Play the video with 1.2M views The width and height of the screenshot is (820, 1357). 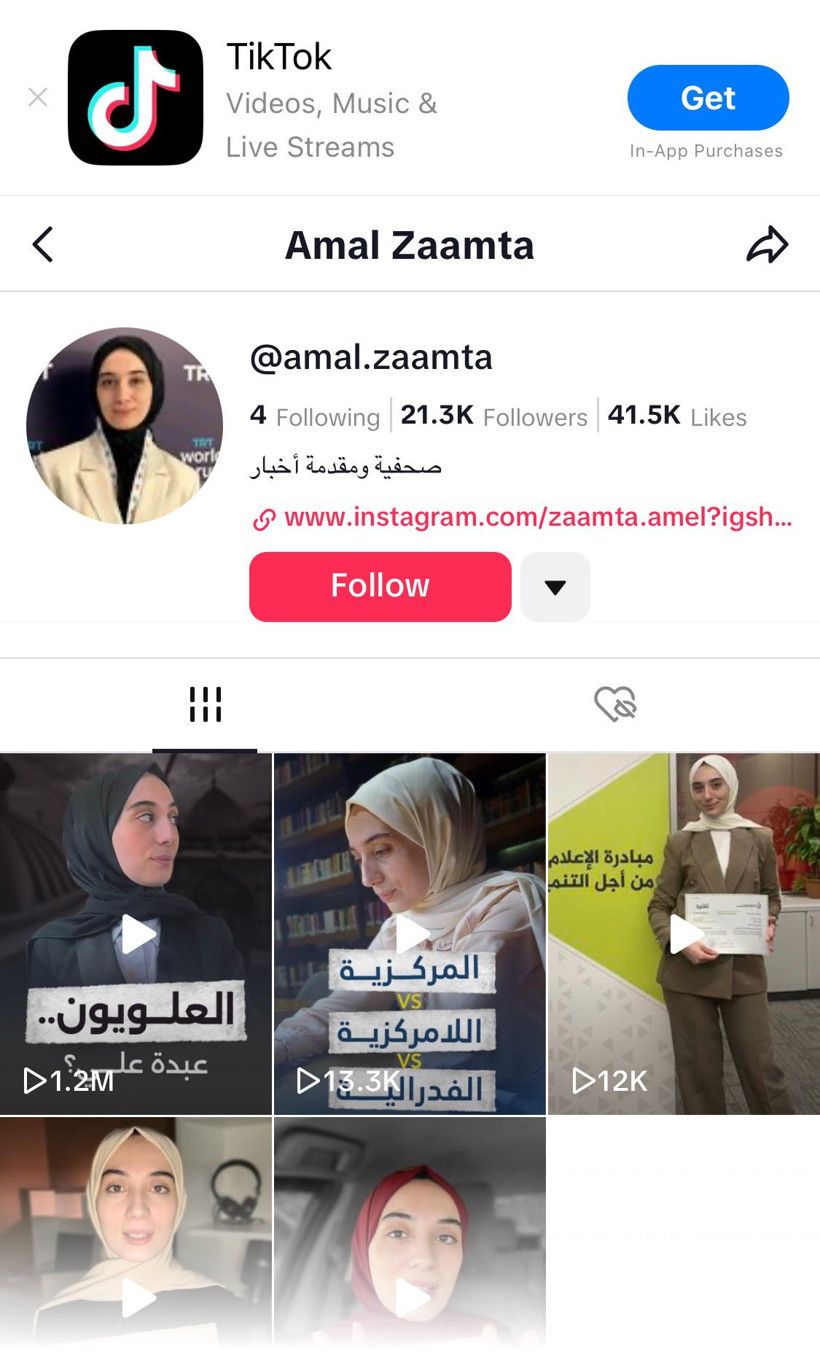pyautogui.click(x=136, y=934)
